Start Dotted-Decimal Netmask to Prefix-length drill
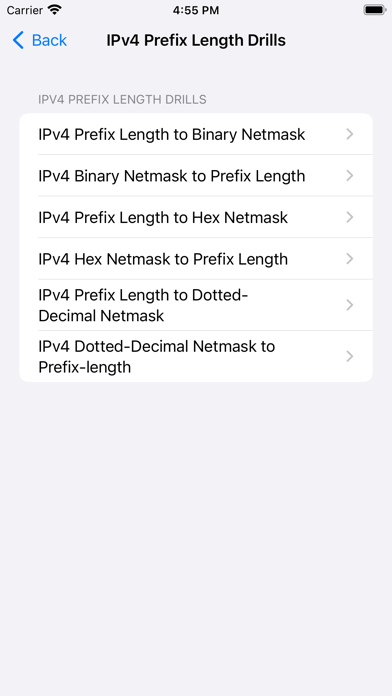Image resolution: width=392 pixels, height=696 pixels. pyautogui.click(x=196, y=356)
